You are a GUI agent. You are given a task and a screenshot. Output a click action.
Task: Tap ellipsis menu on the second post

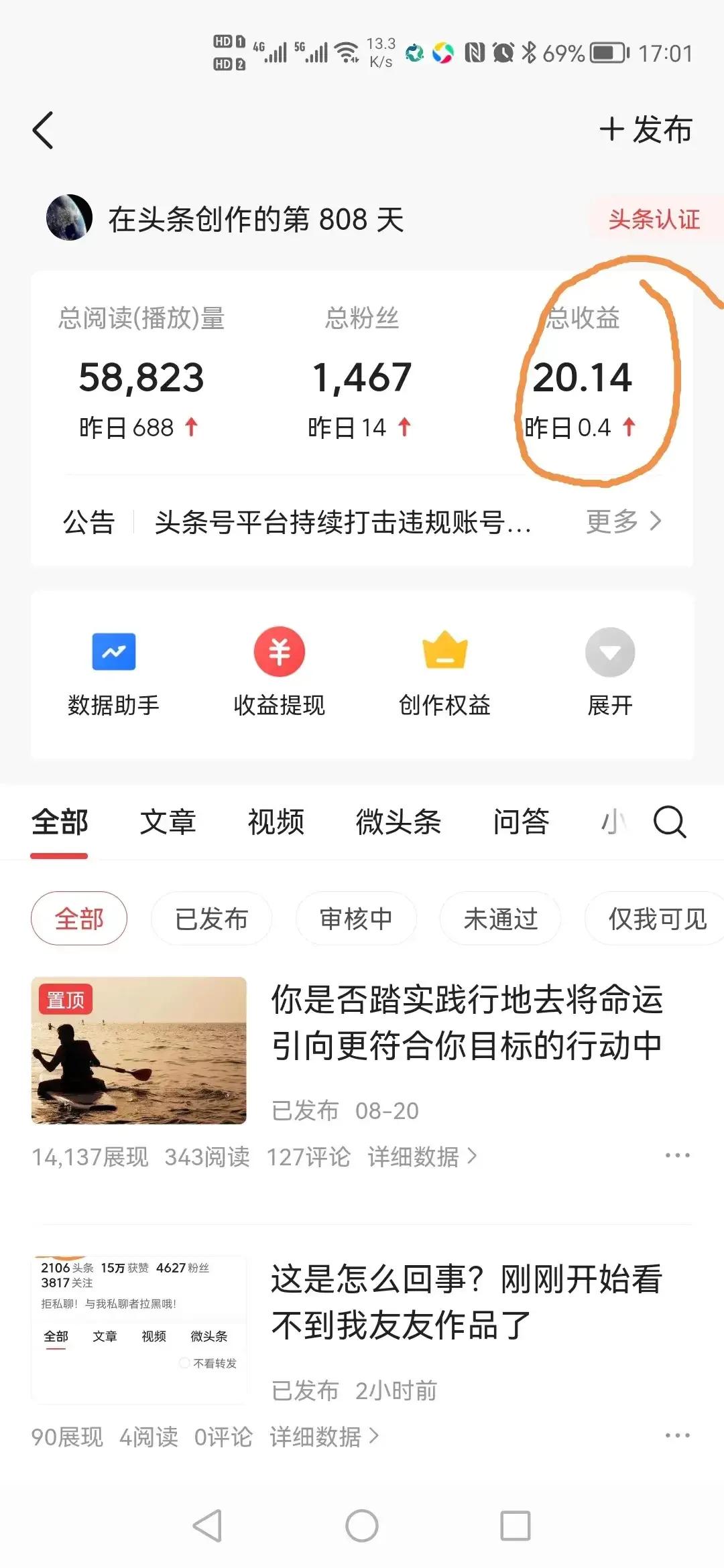pyautogui.click(x=678, y=1436)
